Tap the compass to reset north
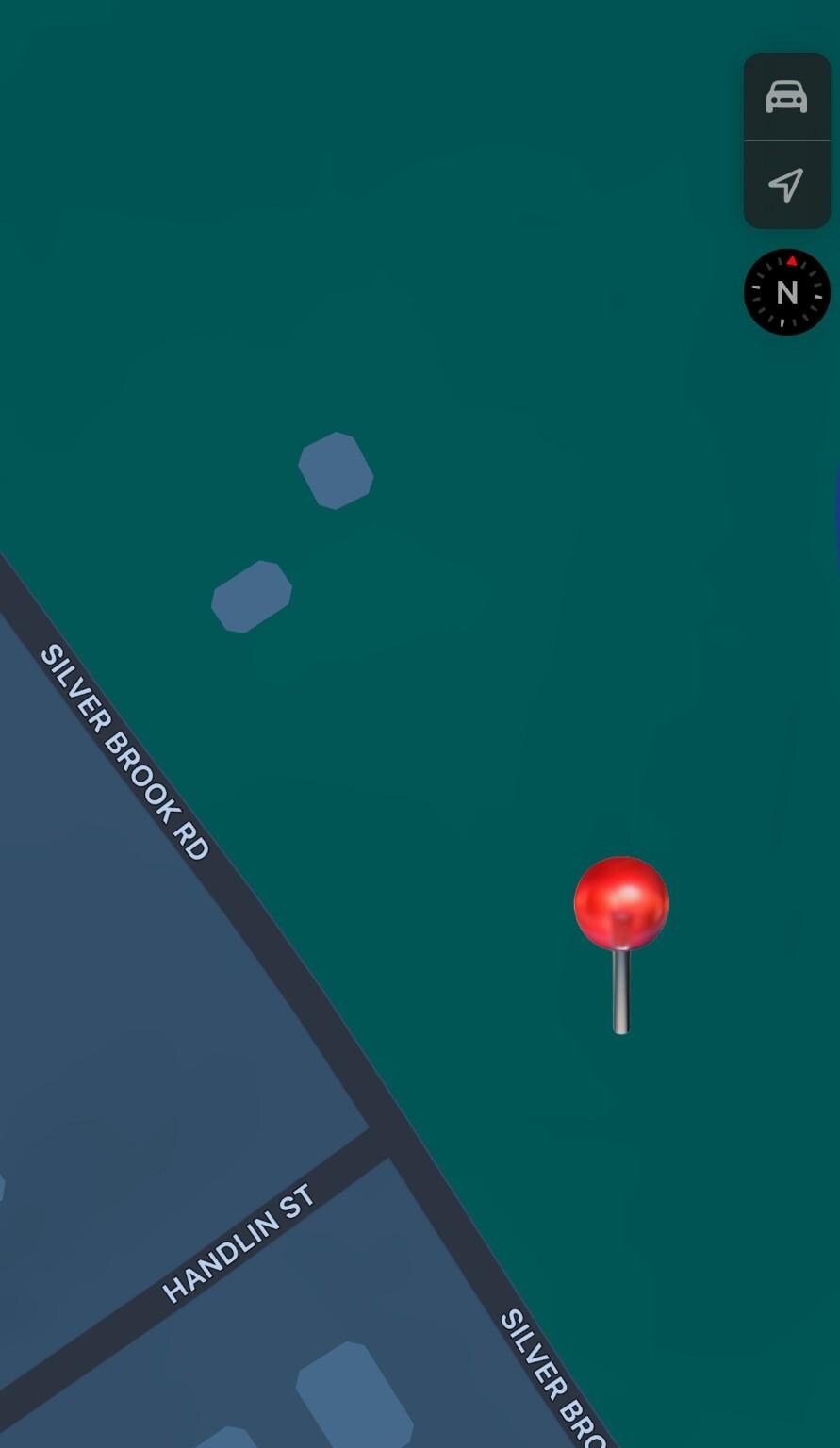Viewport: 840px width, 1448px height. (786, 292)
